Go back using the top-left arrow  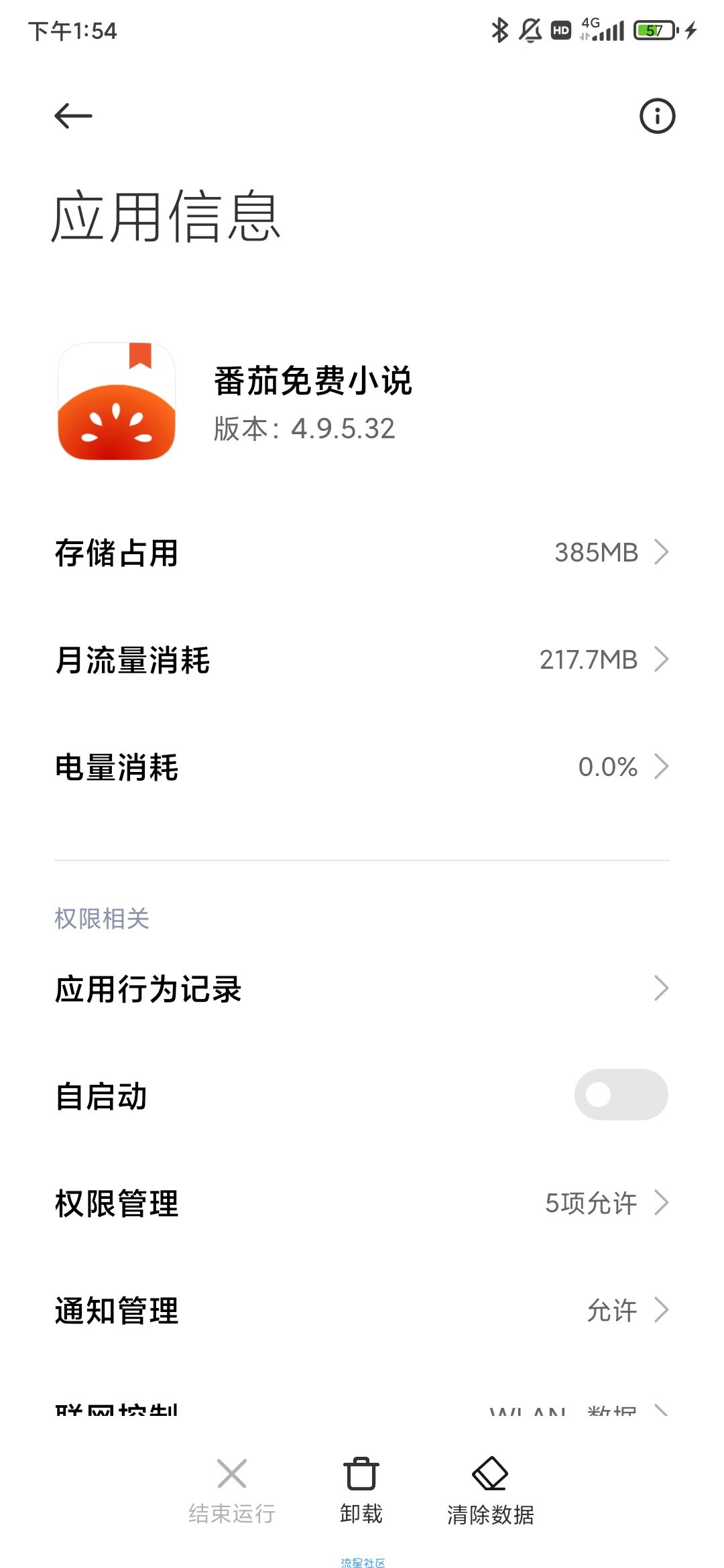point(73,116)
